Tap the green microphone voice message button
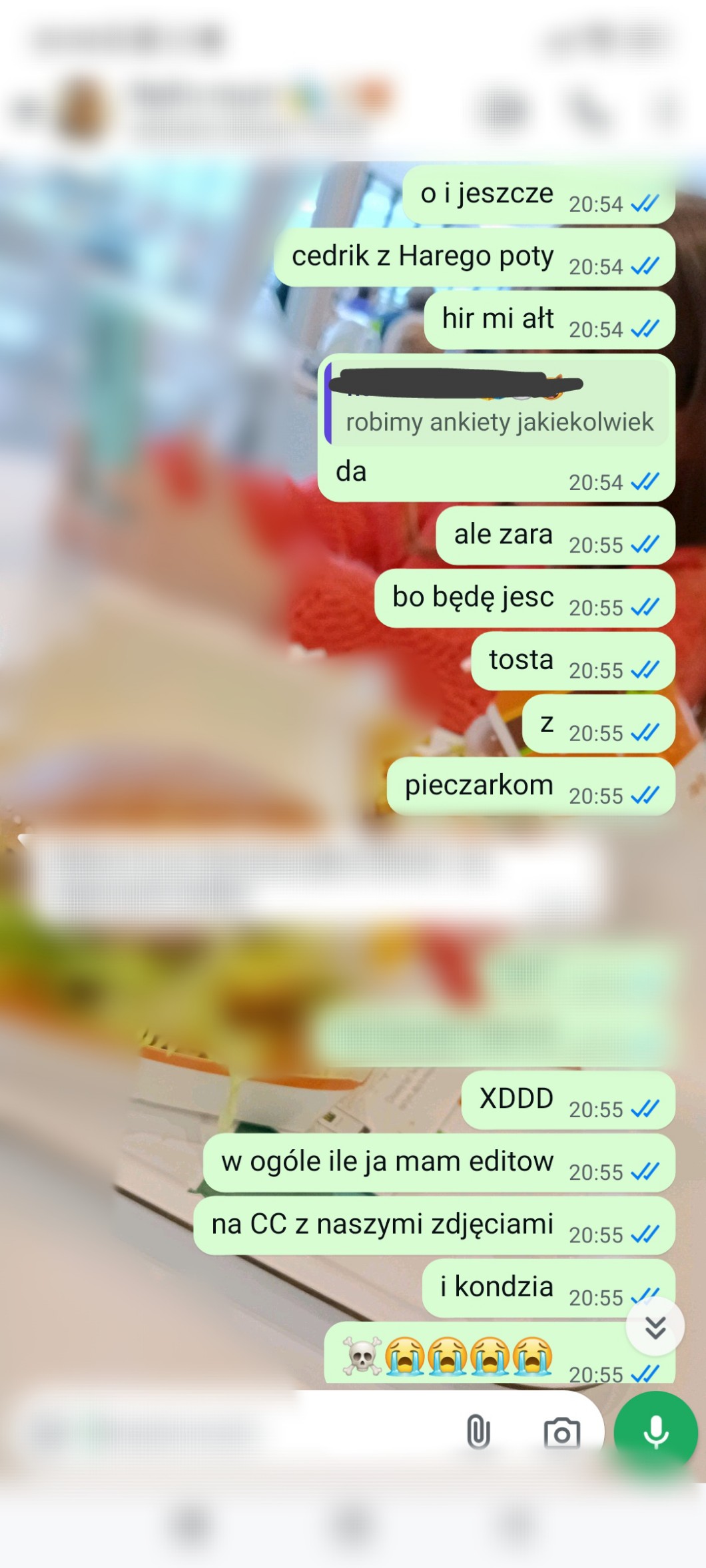This screenshot has height=1568, width=706. 655,1432
